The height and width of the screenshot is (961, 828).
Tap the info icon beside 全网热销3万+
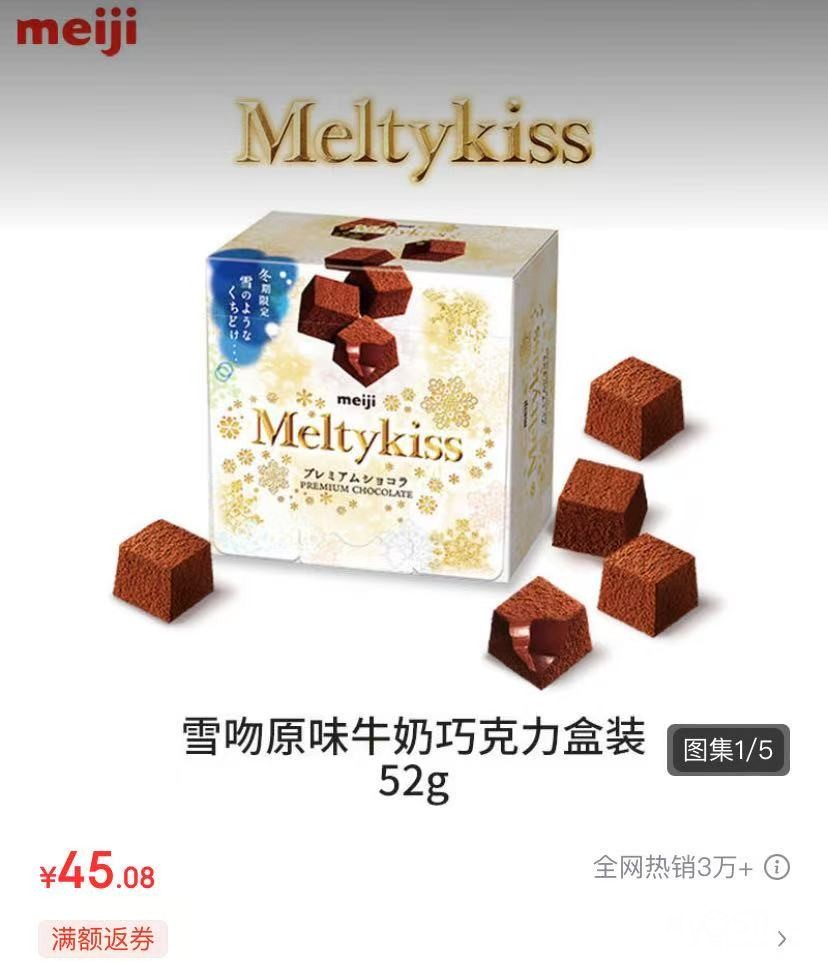[x=777, y=867]
